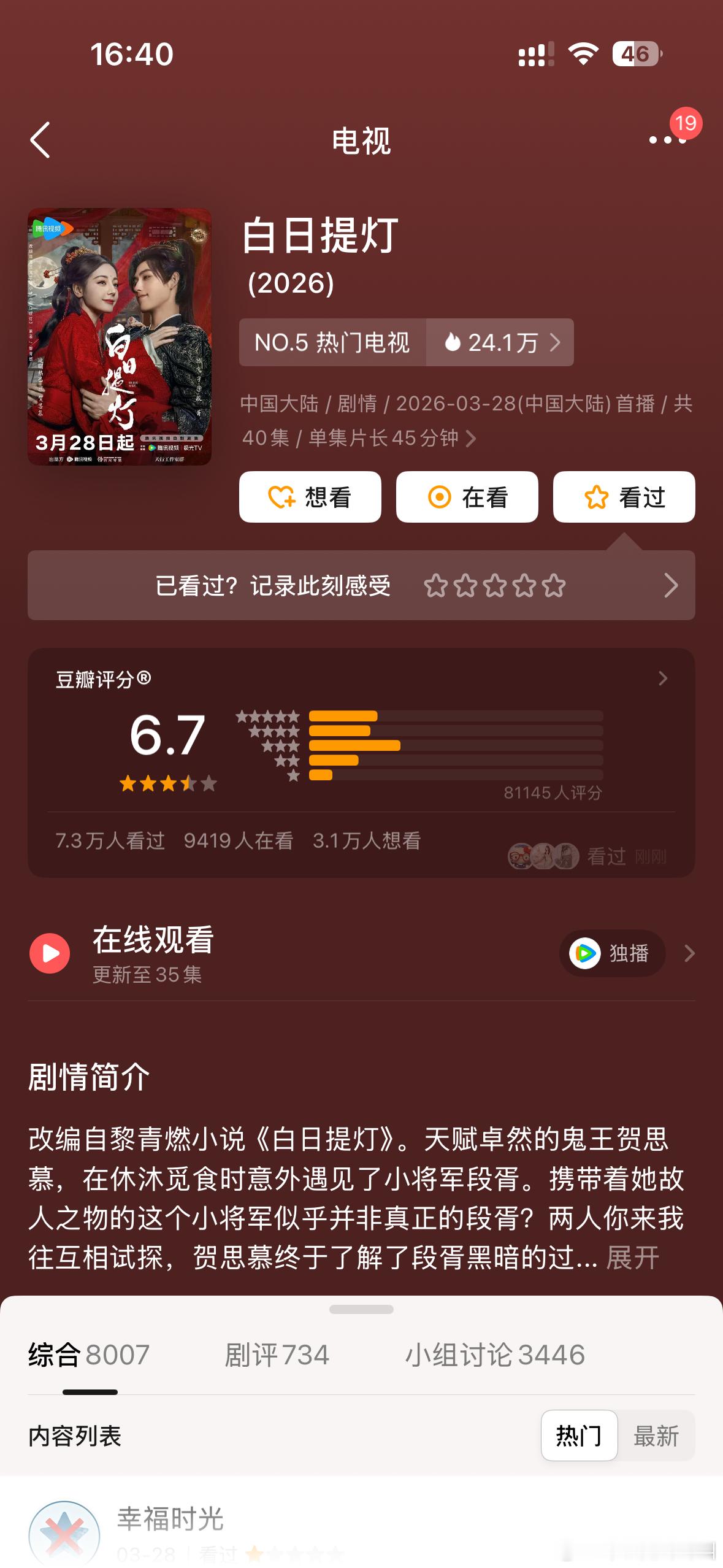Tap the heart icon on the 想看 button
Image resolution: width=723 pixels, height=1568 pixels.
pos(282,498)
